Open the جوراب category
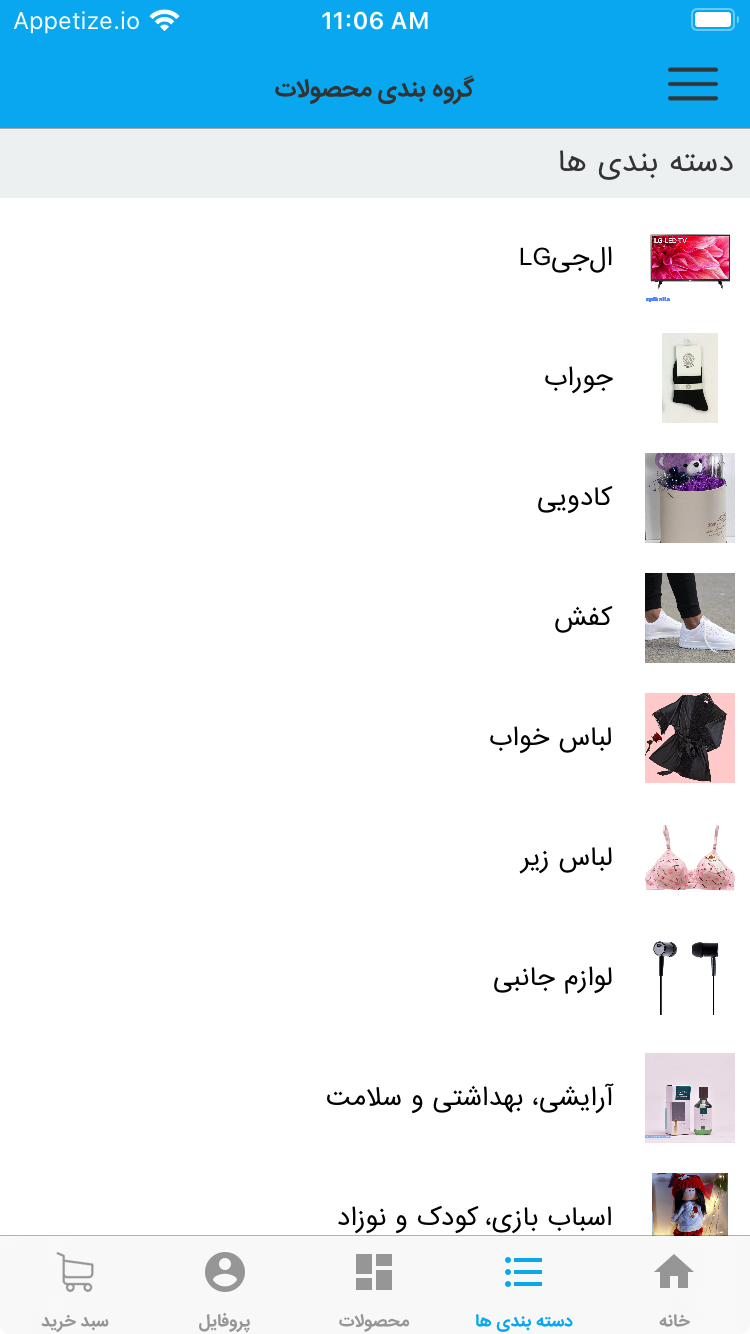The image size is (750, 1334). click(579, 378)
